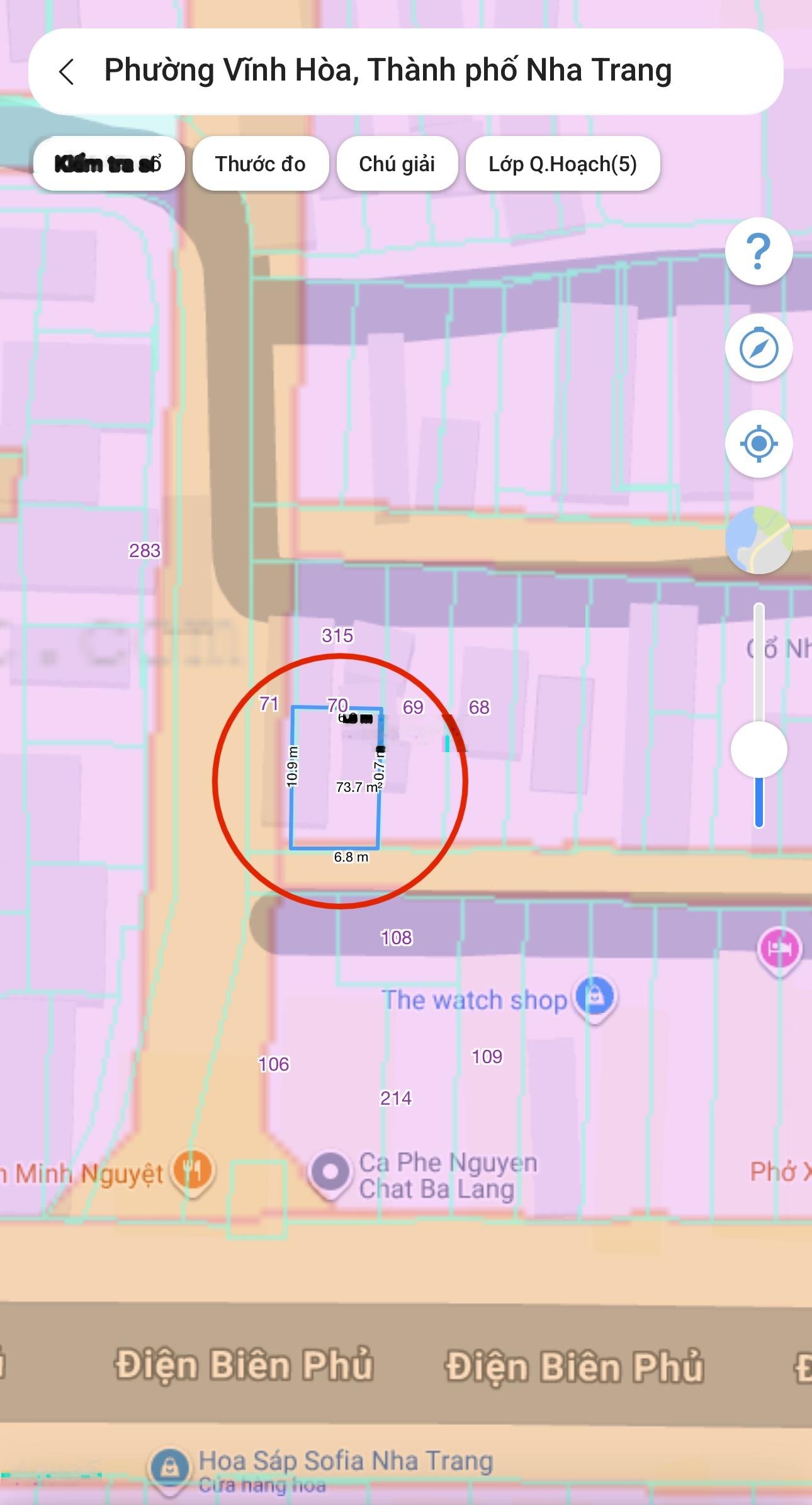This screenshot has height=1505, width=812.
Task: Select the Thước đo measuring tool
Action: (x=260, y=164)
